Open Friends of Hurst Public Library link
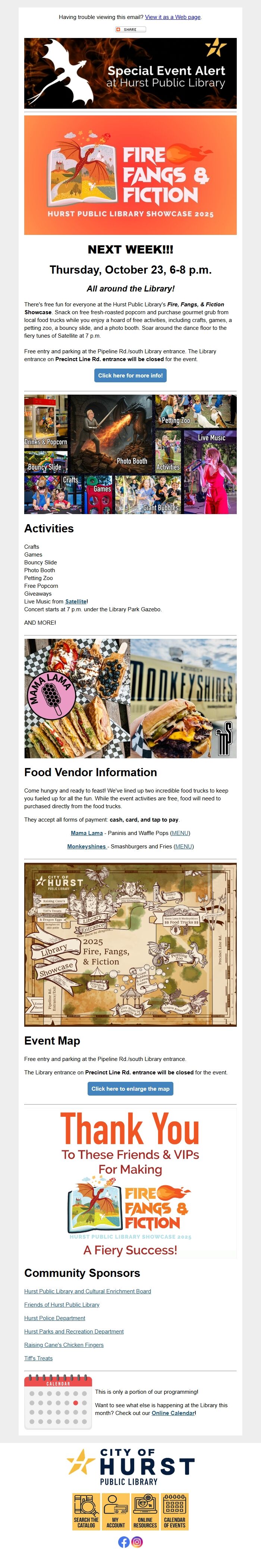The width and height of the screenshot is (261, 1568). pyautogui.click(x=62, y=1304)
